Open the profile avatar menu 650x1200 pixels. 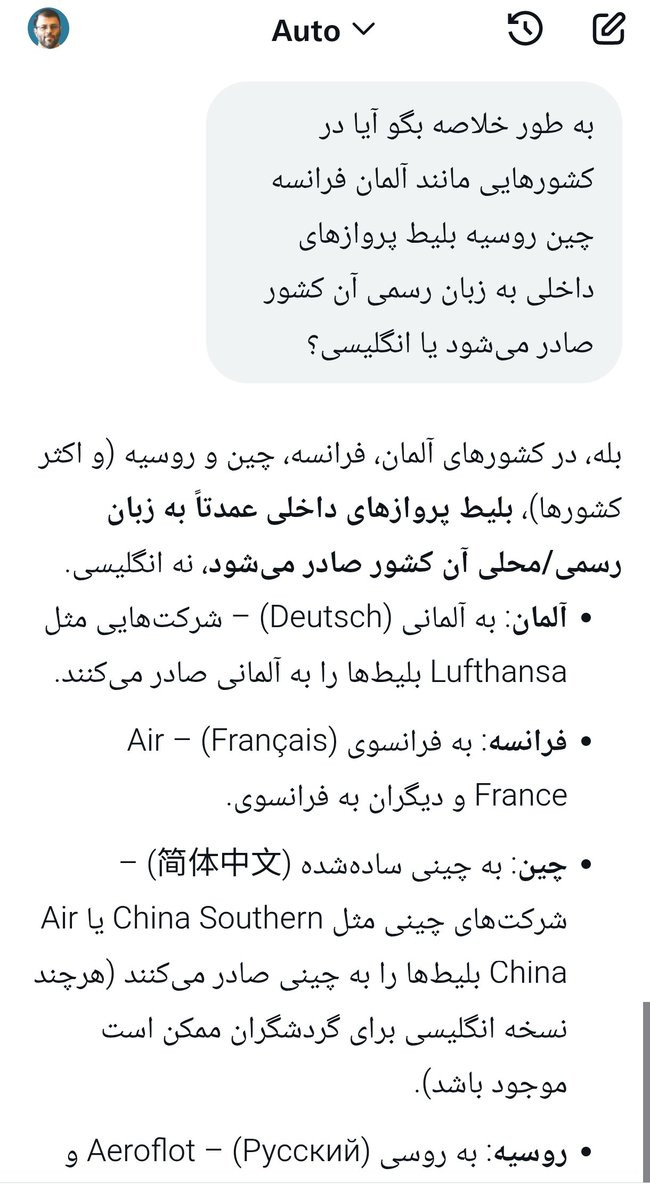click(48, 28)
